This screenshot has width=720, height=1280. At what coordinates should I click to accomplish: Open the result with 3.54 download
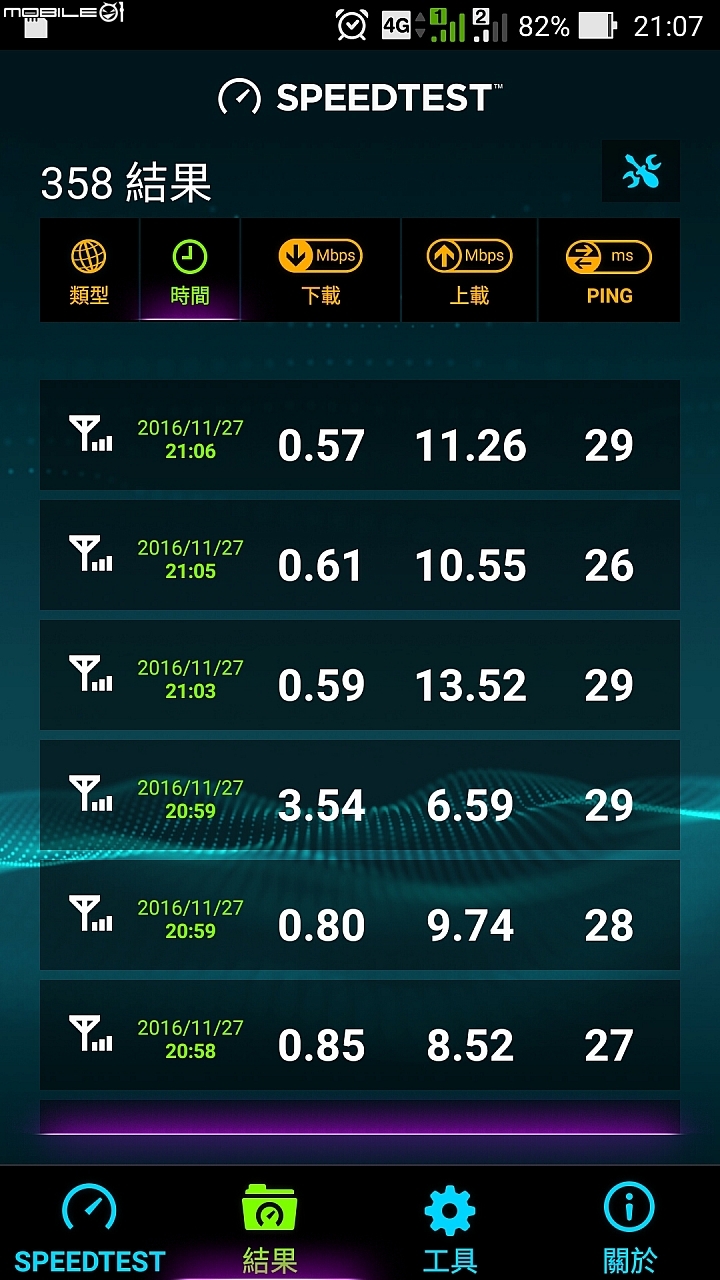[x=360, y=795]
